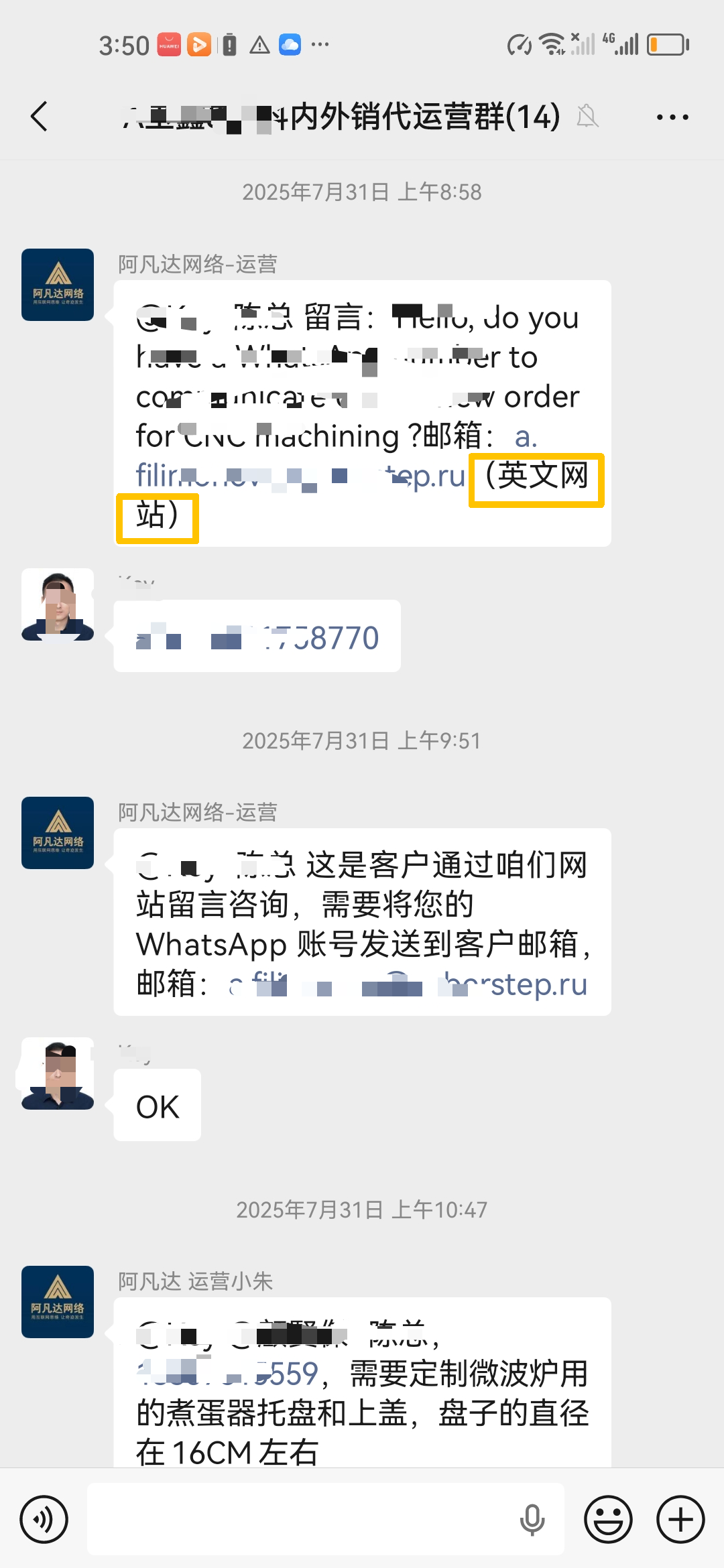Open 阿凡达网络-运营 avatar at 8:58 message
The width and height of the screenshot is (724, 1568).
tap(58, 285)
